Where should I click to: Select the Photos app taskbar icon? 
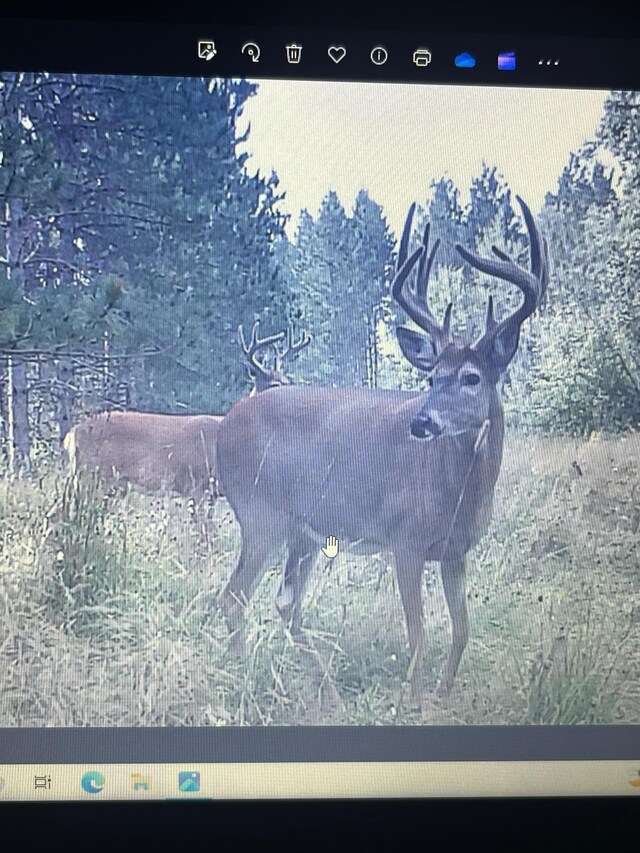coord(189,782)
